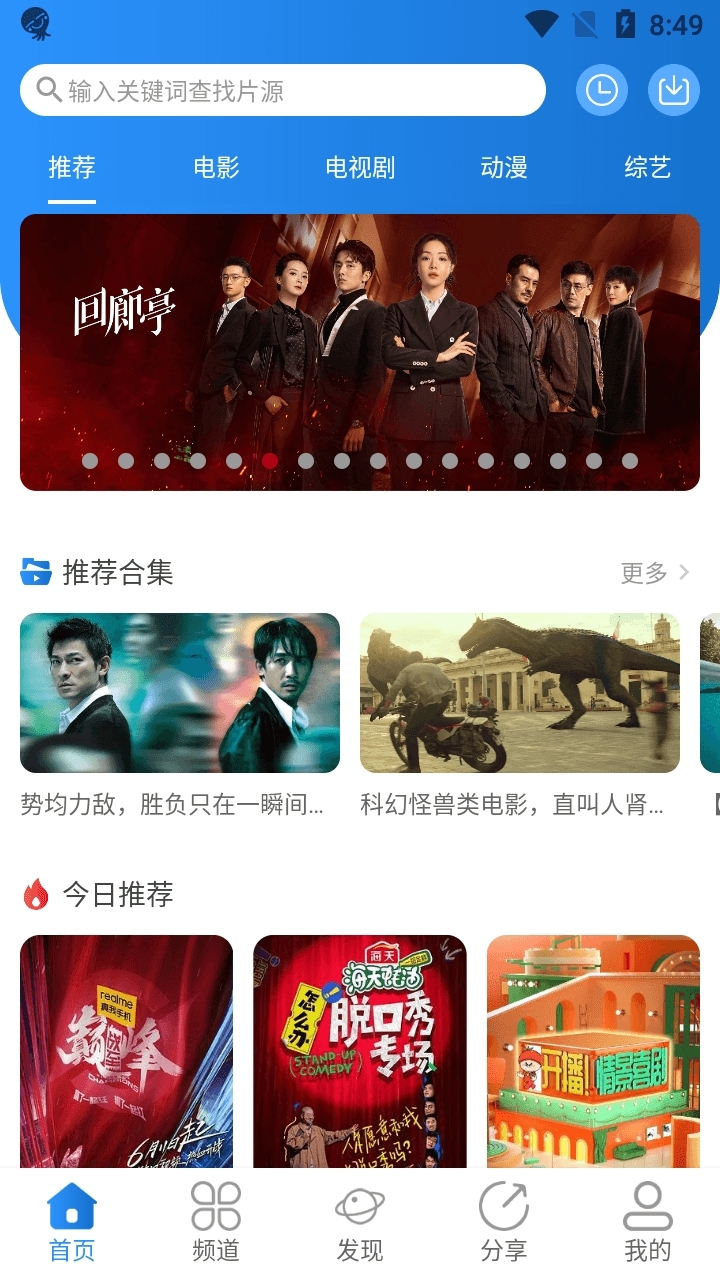Select the highlighted red carousel dot
720x1280 pixels.
(270, 461)
